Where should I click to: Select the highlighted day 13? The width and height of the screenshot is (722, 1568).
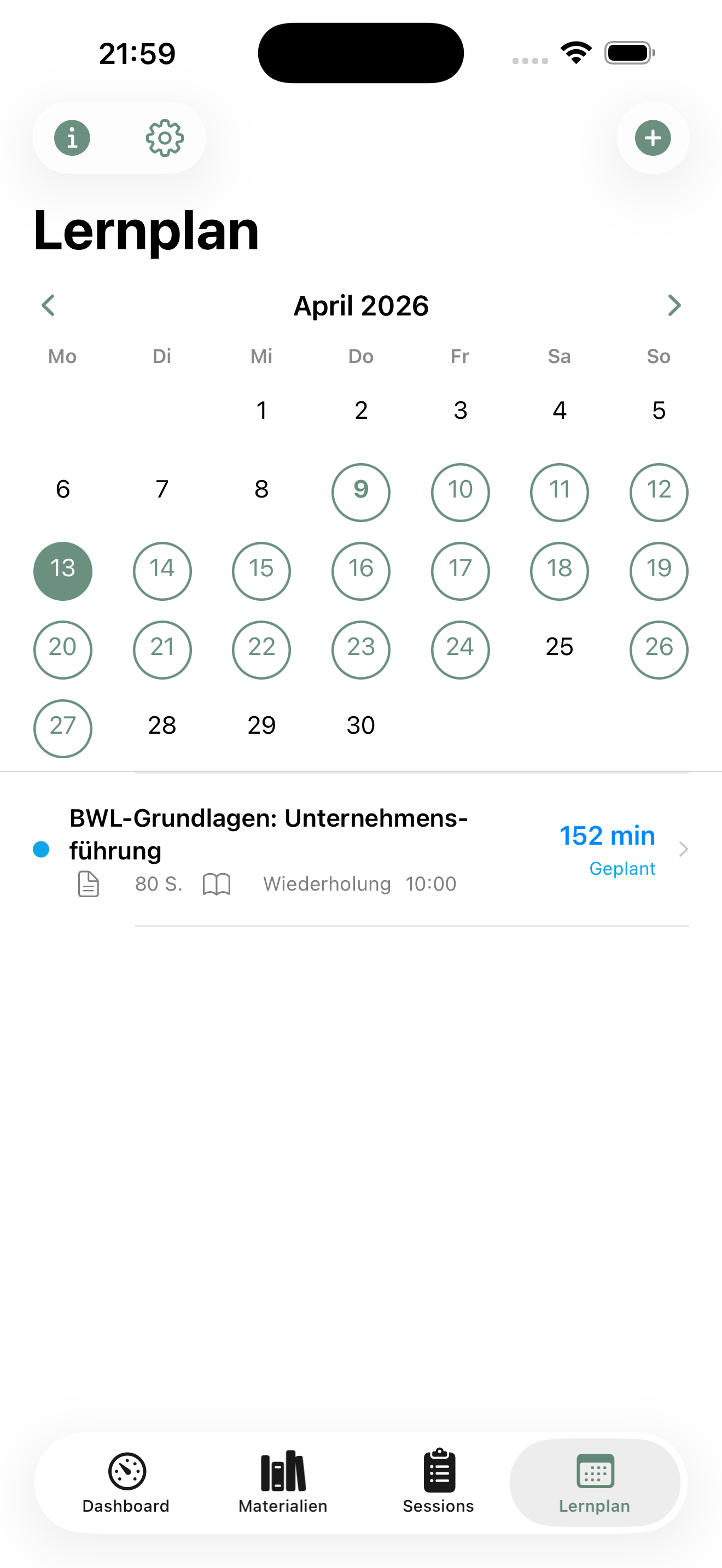coord(63,570)
